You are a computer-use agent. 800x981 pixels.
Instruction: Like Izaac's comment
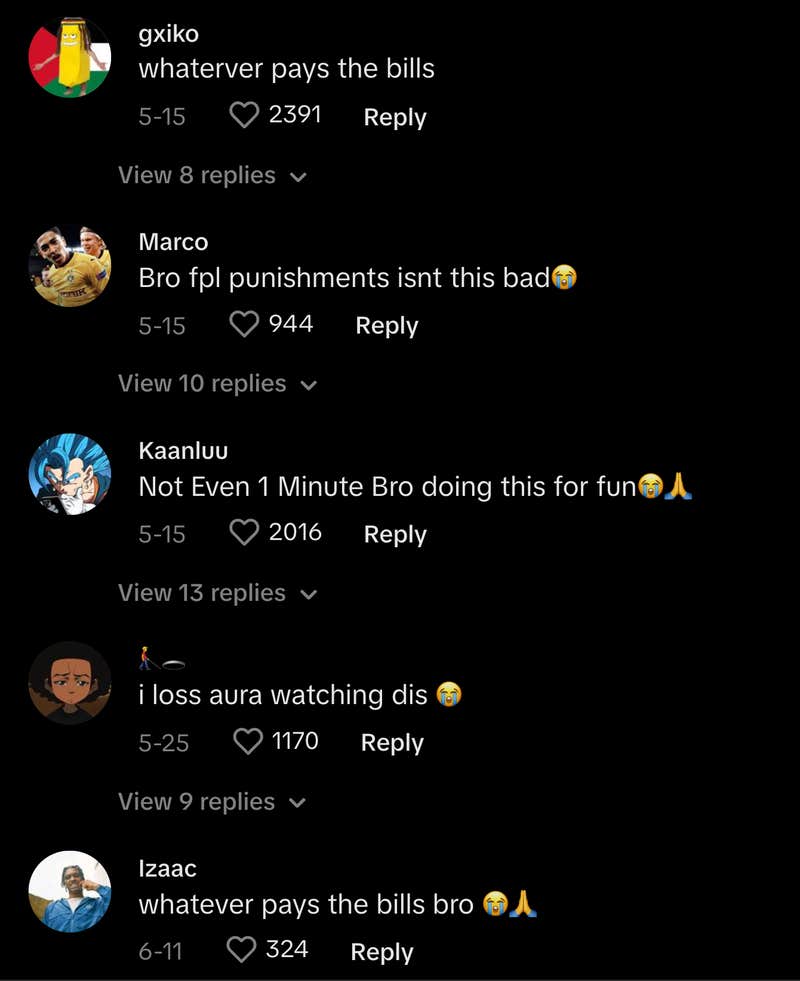[x=242, y=950]
